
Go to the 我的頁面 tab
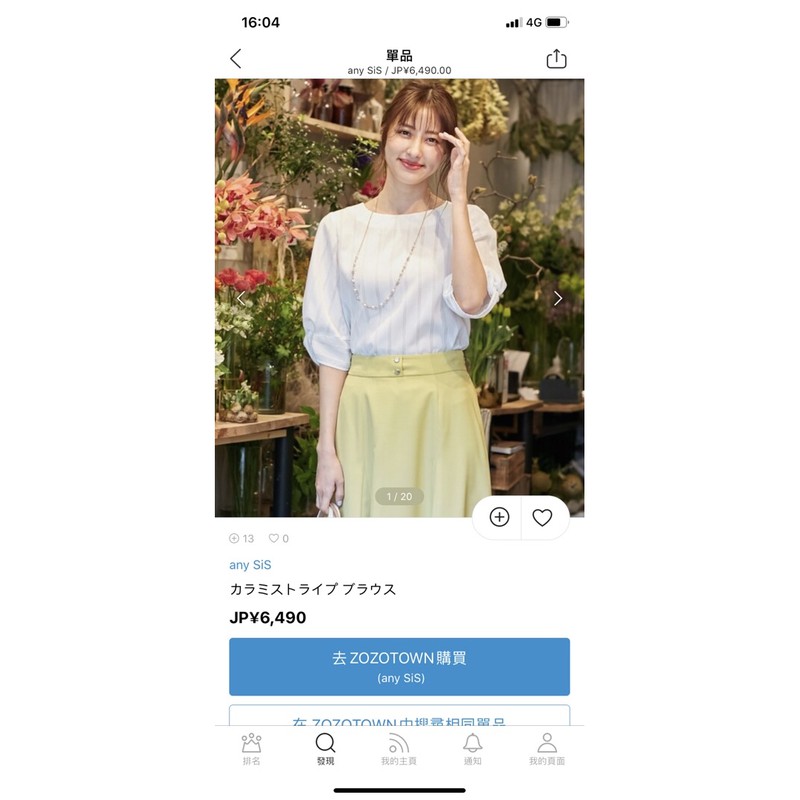click(547, 749)
